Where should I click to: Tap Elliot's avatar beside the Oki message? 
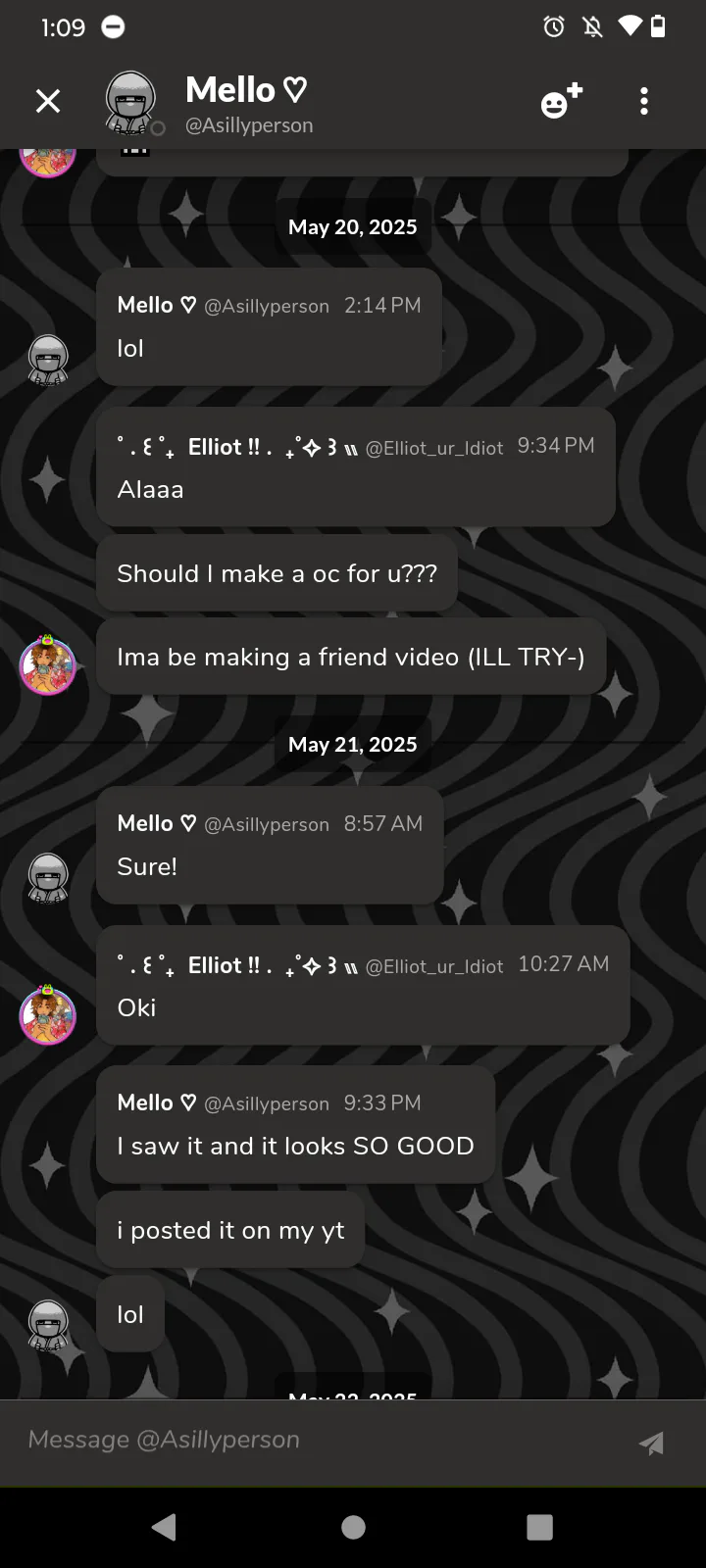[x=48, y=1015]
